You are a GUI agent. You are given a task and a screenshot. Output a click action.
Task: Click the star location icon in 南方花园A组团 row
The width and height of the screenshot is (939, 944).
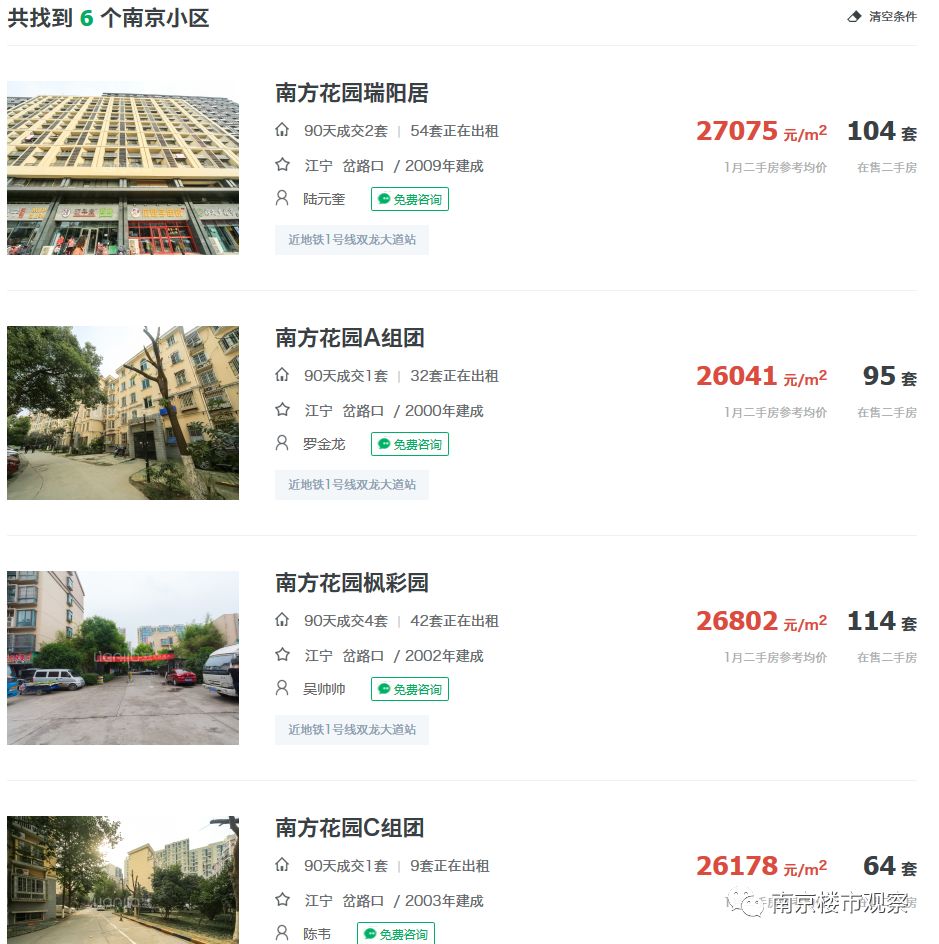point(281,410)
